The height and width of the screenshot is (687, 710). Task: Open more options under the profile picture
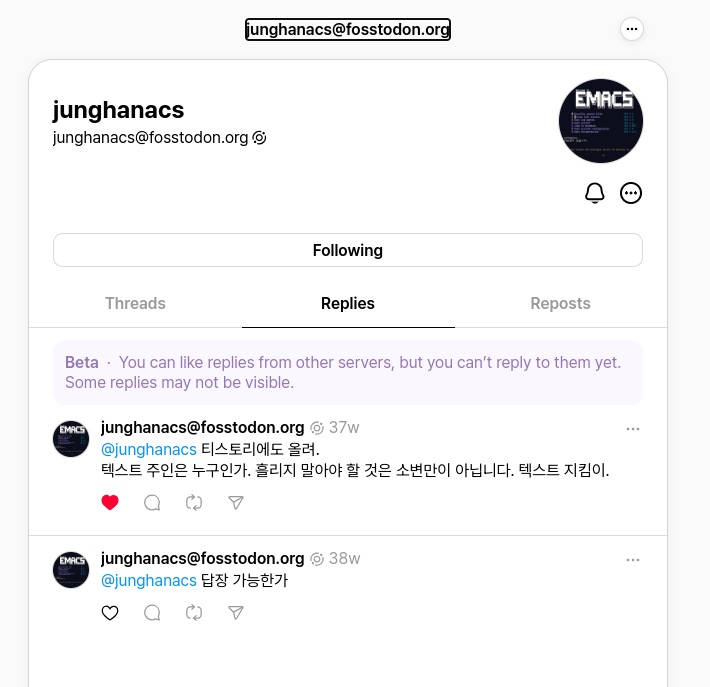tap(631, 193)
